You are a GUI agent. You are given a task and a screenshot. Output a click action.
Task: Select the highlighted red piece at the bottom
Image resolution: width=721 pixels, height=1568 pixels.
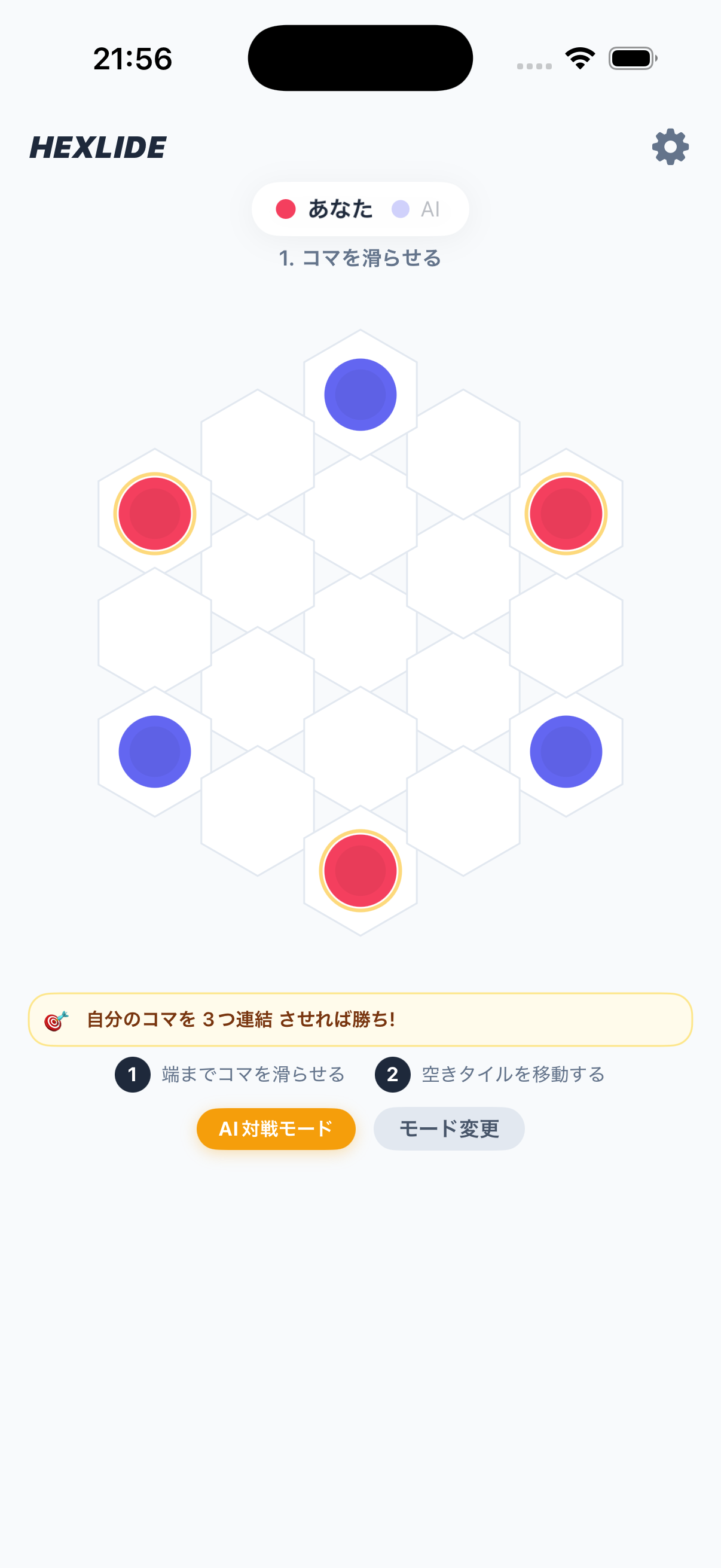point(360,871)
